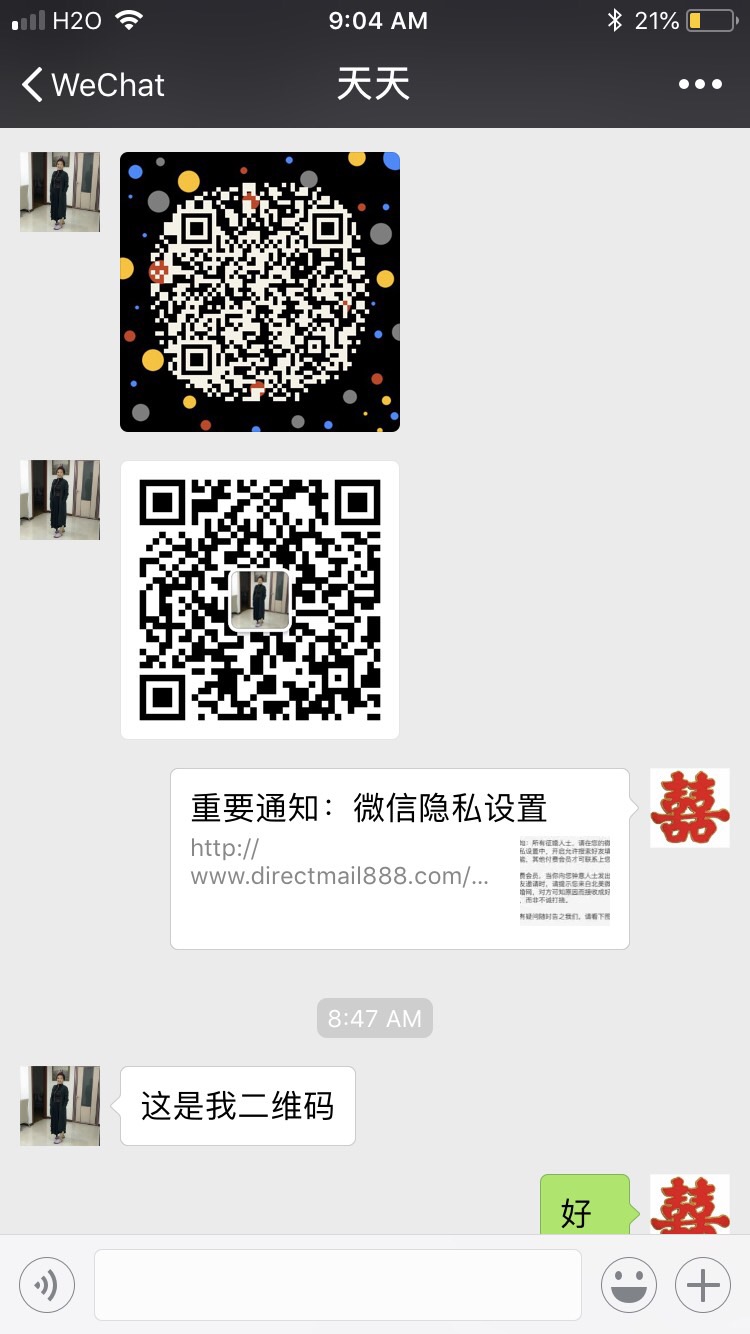The height and width of the screenshot is (1334, 750).
Task: Open my profile from the red 囍 avatar
Action: coord(690,808)
